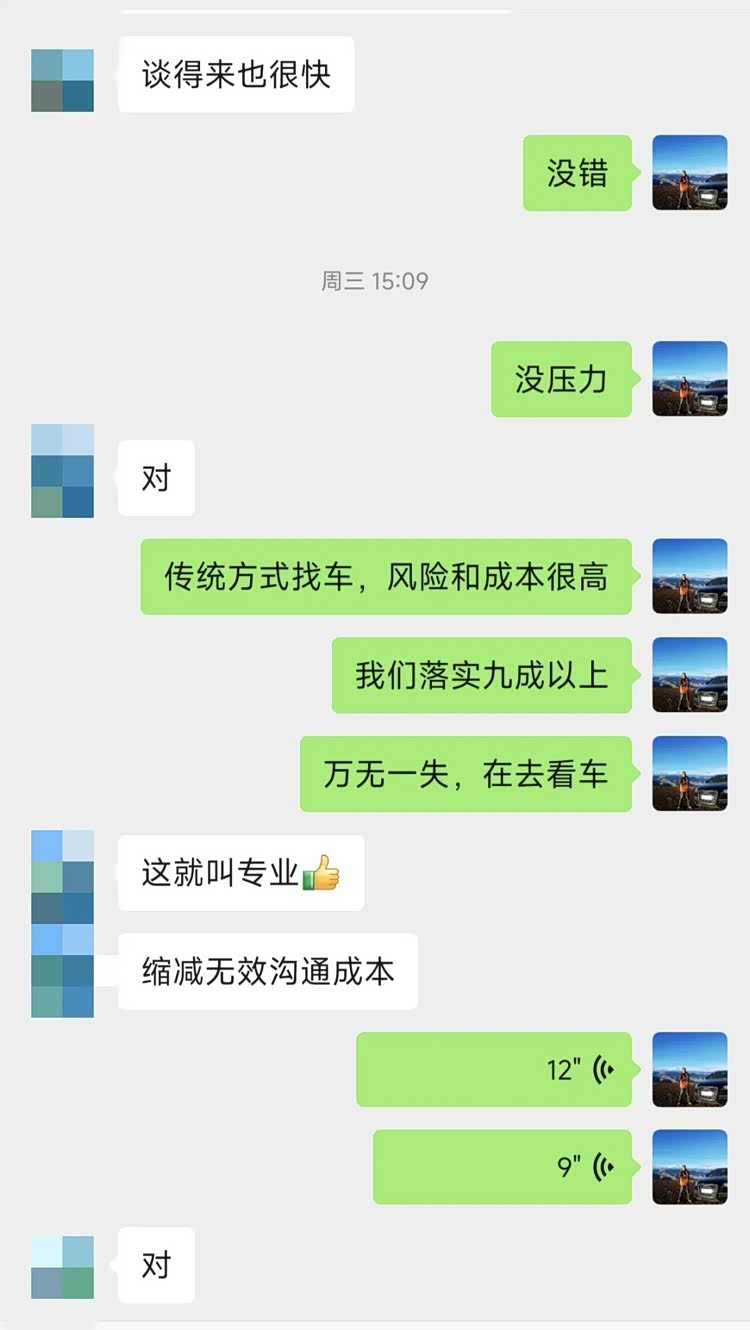Viewport: 750px width, 1330px height.
Task: Play the 9-second voice message
Action: click(x=503, y=1167)
